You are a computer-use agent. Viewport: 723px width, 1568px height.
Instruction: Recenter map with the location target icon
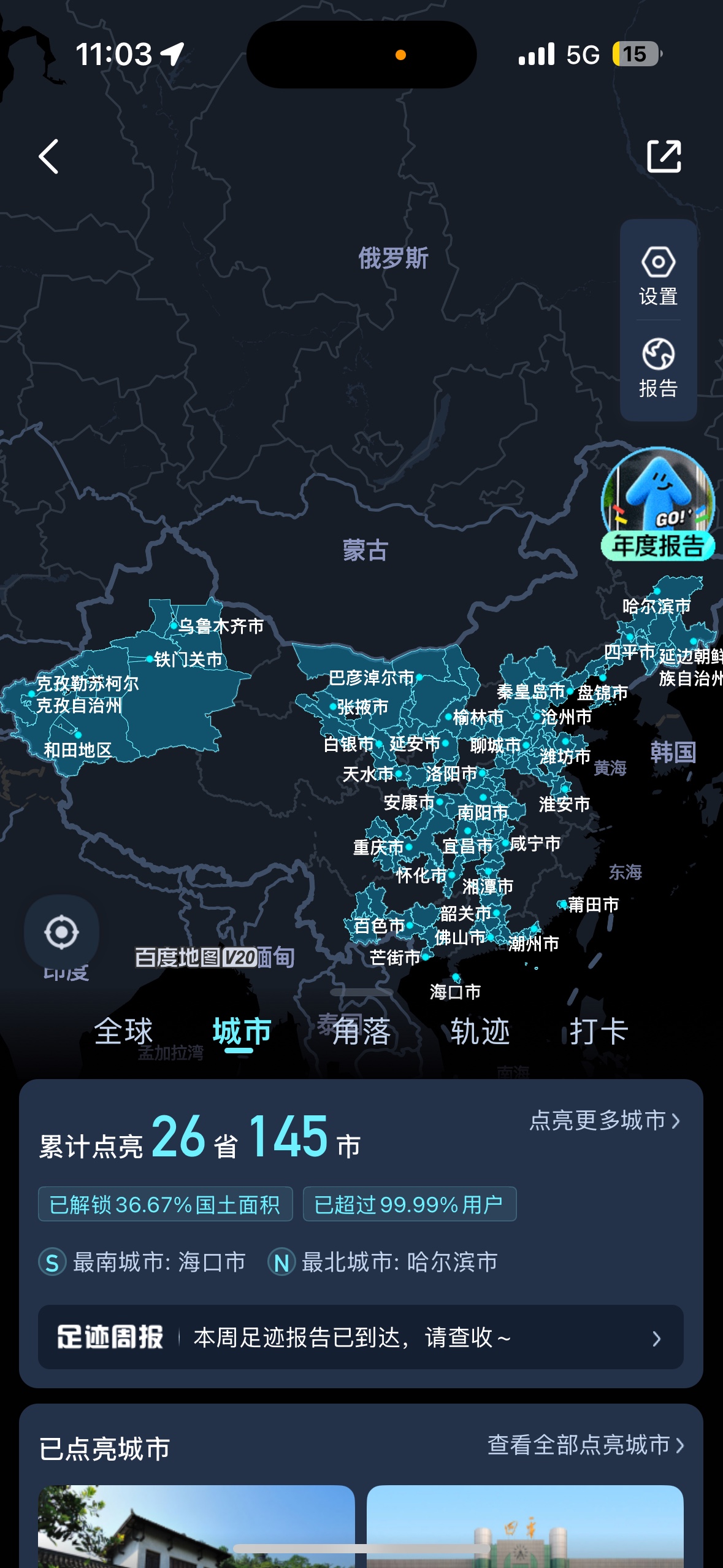61,932
